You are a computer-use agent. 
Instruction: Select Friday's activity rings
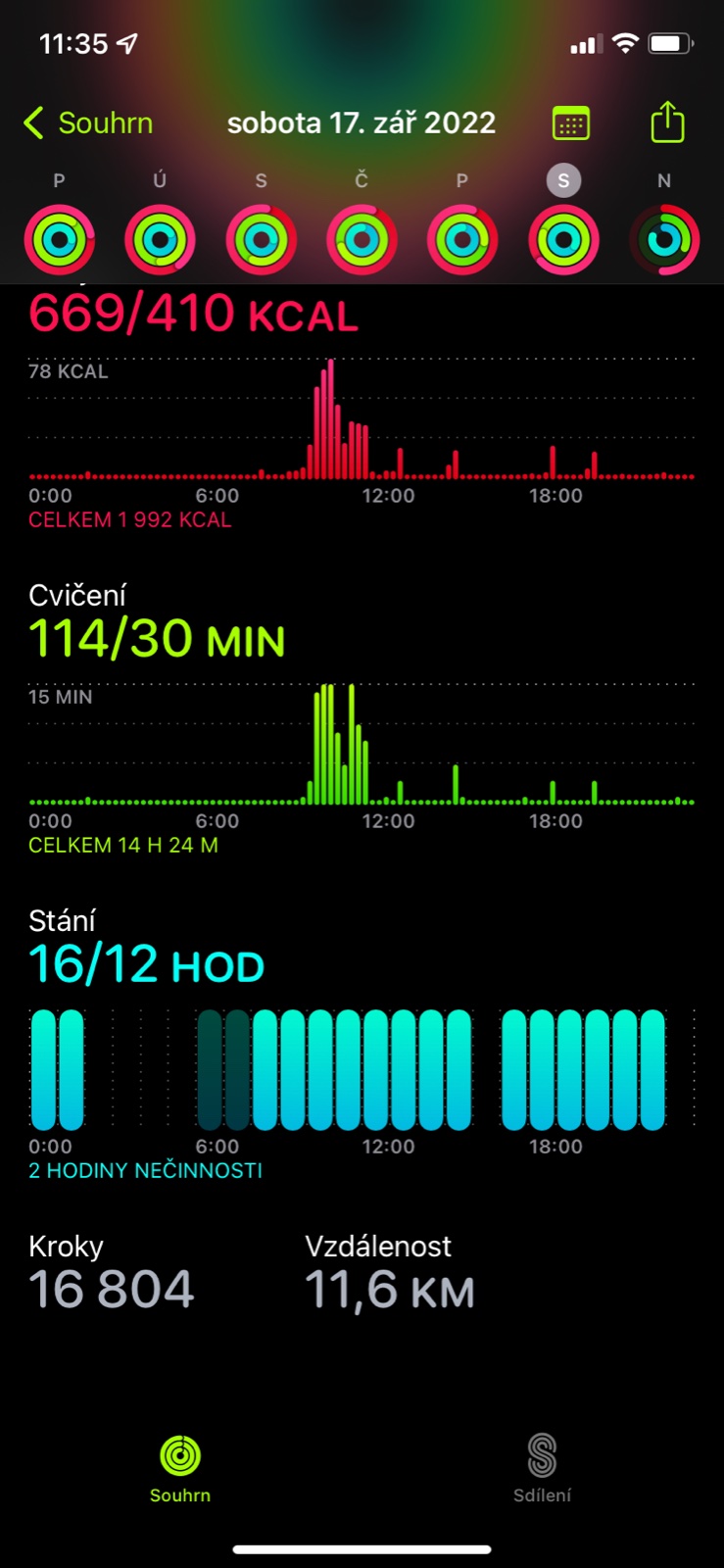462,239
